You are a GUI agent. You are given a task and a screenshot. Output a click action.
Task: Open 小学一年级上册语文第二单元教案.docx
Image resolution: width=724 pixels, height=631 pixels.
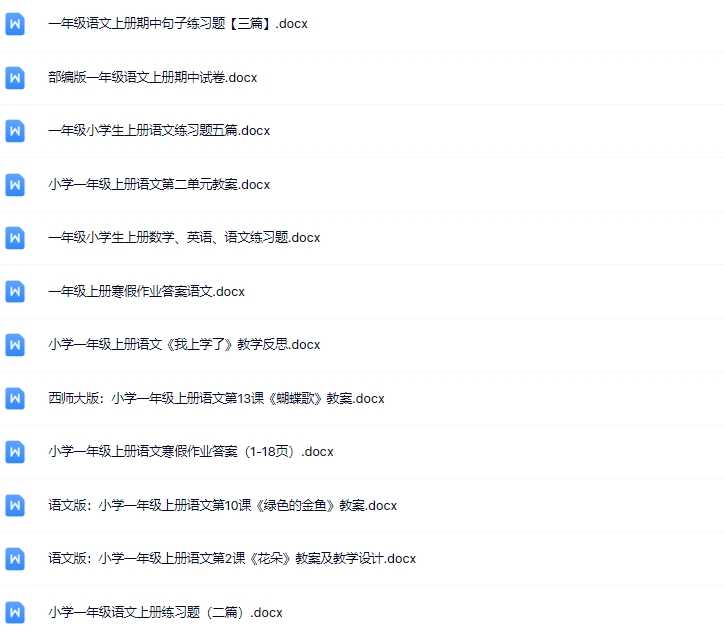click(x=158, y=184)
